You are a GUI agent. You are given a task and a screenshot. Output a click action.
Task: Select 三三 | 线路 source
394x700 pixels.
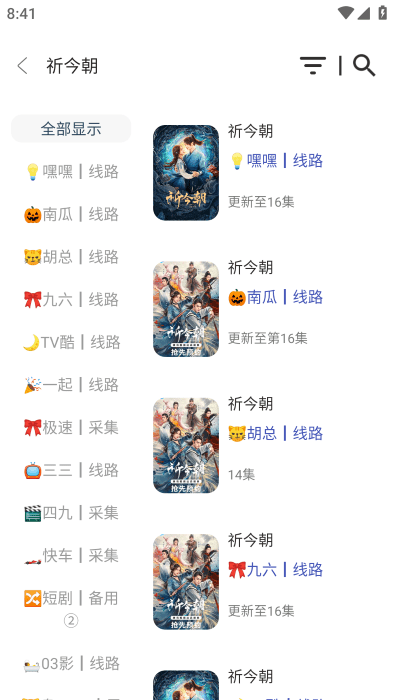click(x=71, y=470)
